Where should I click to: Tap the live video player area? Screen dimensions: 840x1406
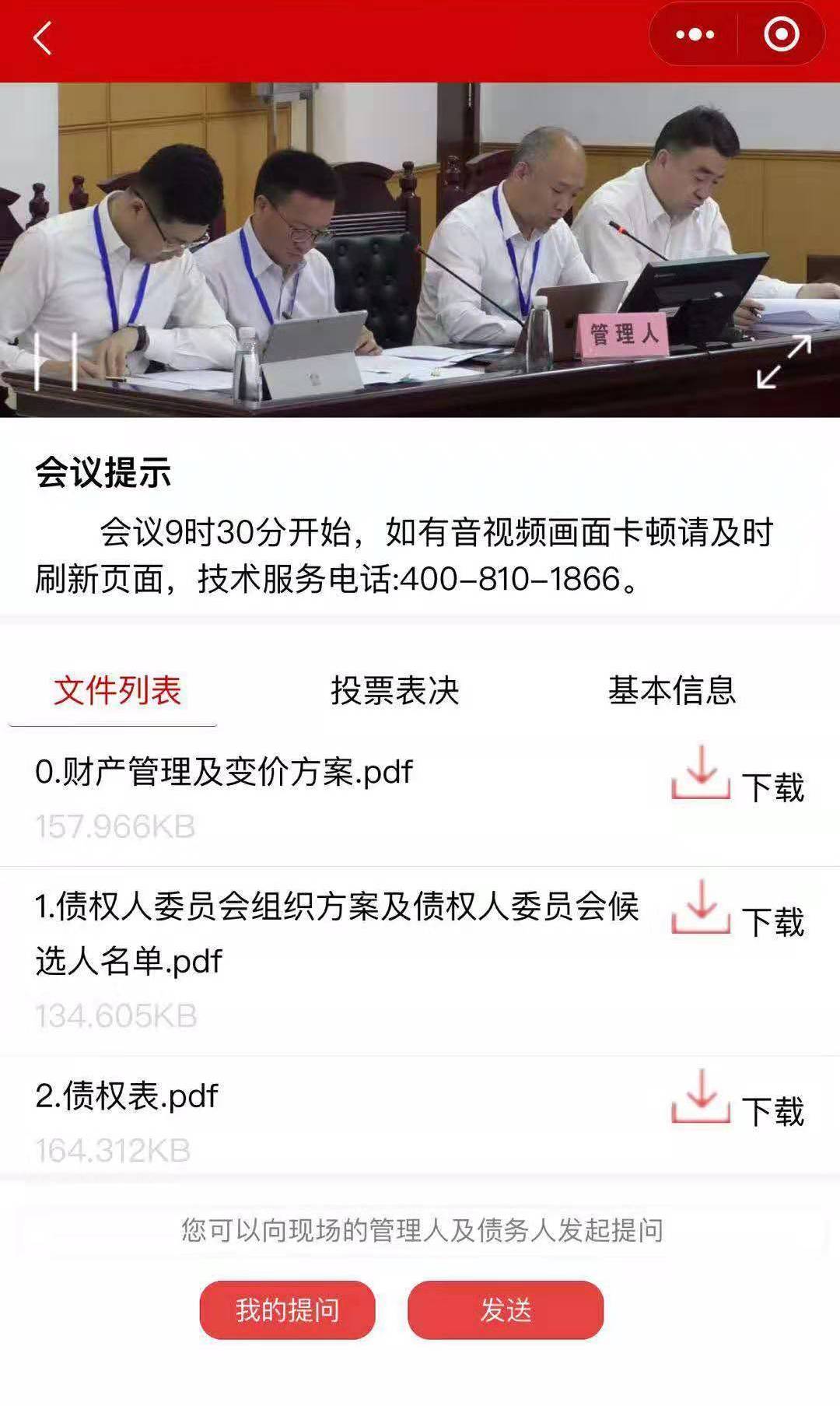click(420, 233)
